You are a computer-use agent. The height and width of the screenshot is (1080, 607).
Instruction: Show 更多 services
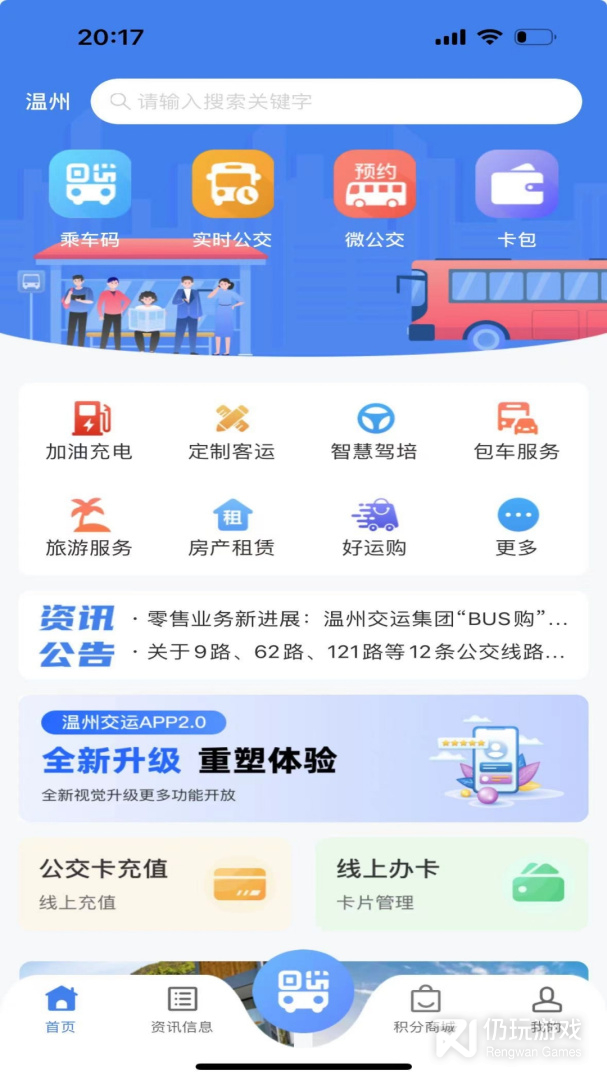tap(516, 527)
